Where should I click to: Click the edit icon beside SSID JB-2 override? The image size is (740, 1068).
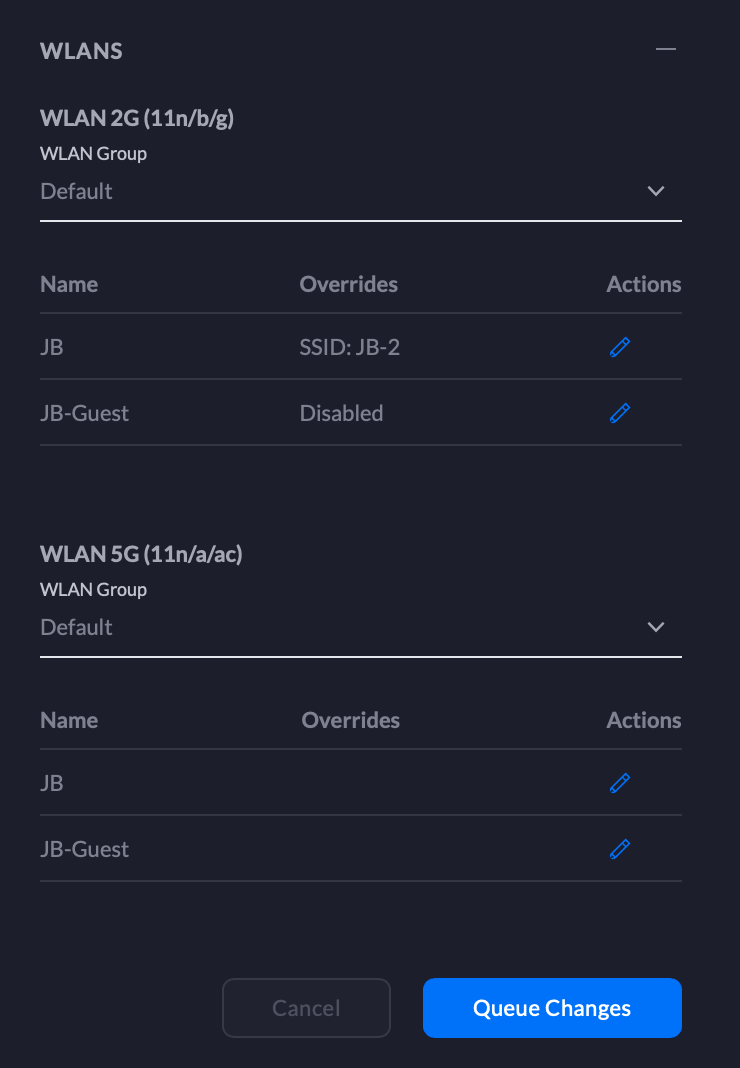[x=619, y=347]
